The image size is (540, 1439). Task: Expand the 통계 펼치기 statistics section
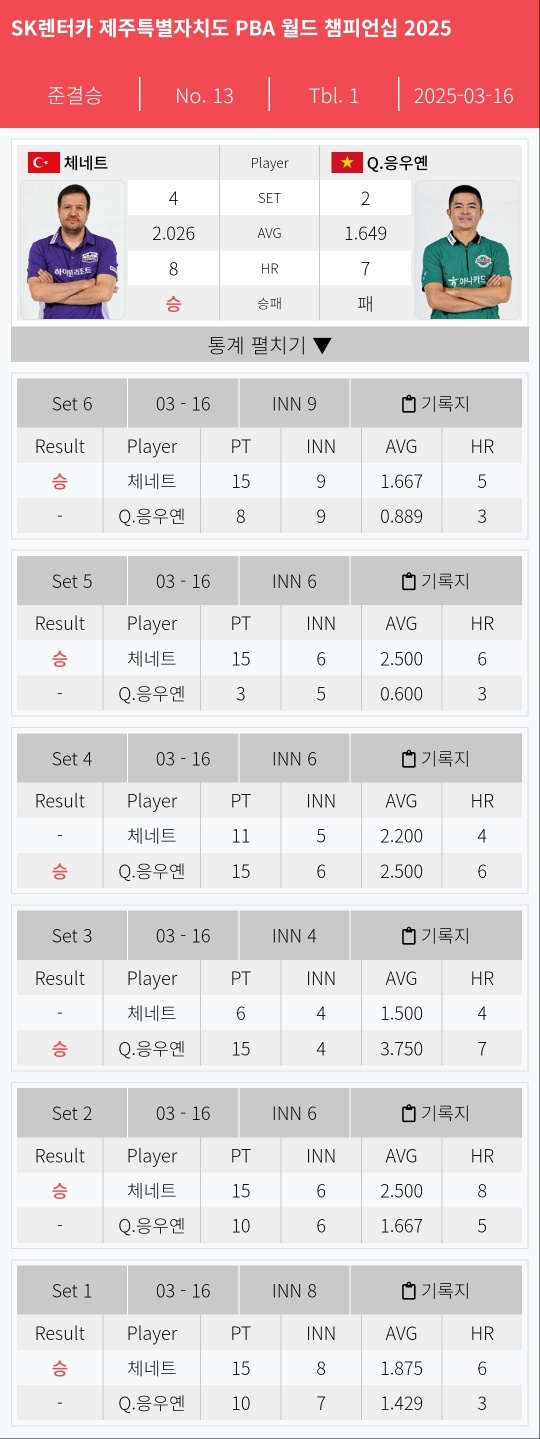click(x=270, y=345)
